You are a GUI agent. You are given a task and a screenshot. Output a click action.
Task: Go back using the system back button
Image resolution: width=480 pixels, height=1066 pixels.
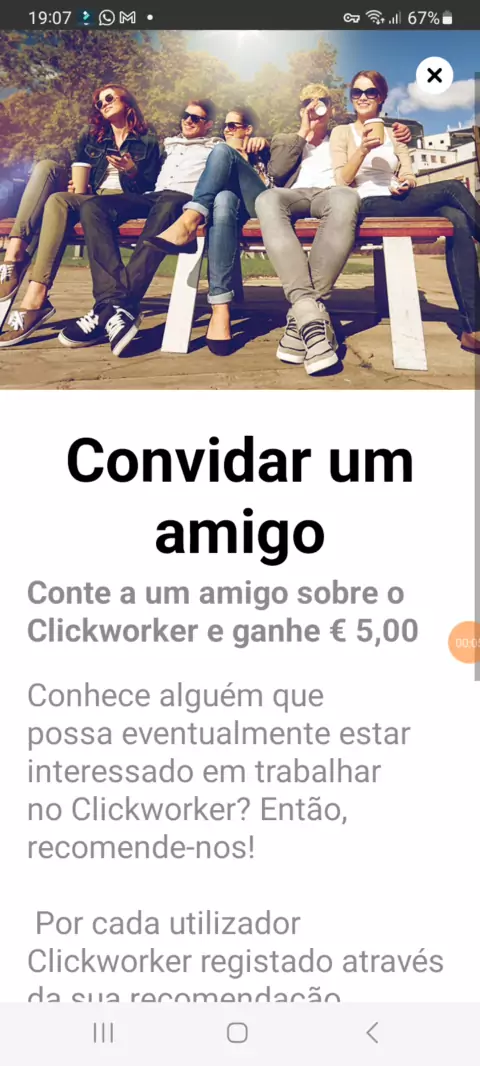tap(372, 1033)
